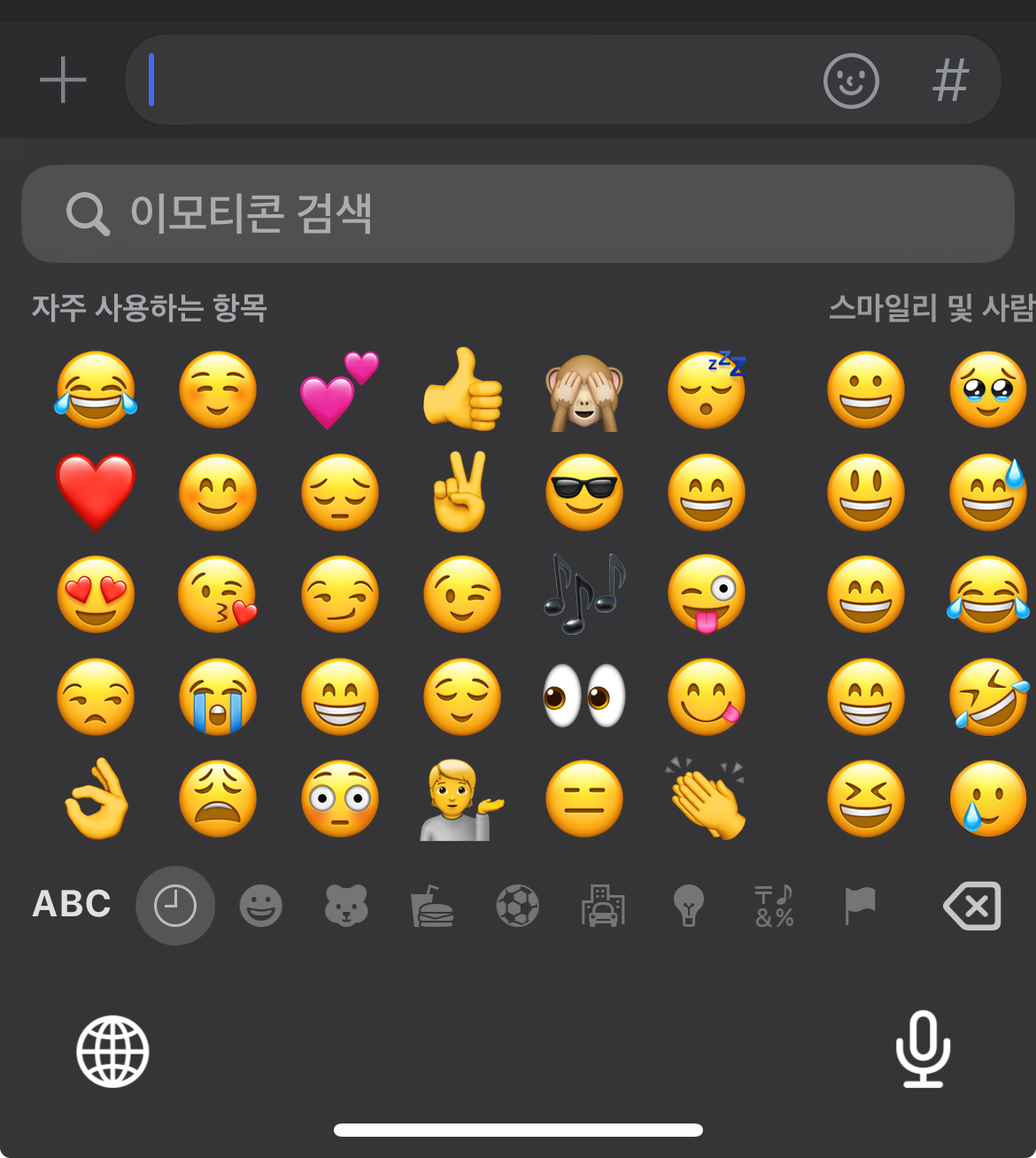Open the activities soccer ball category
The height and width of the screenshot is (1158, 1036).
click(517, 906)
